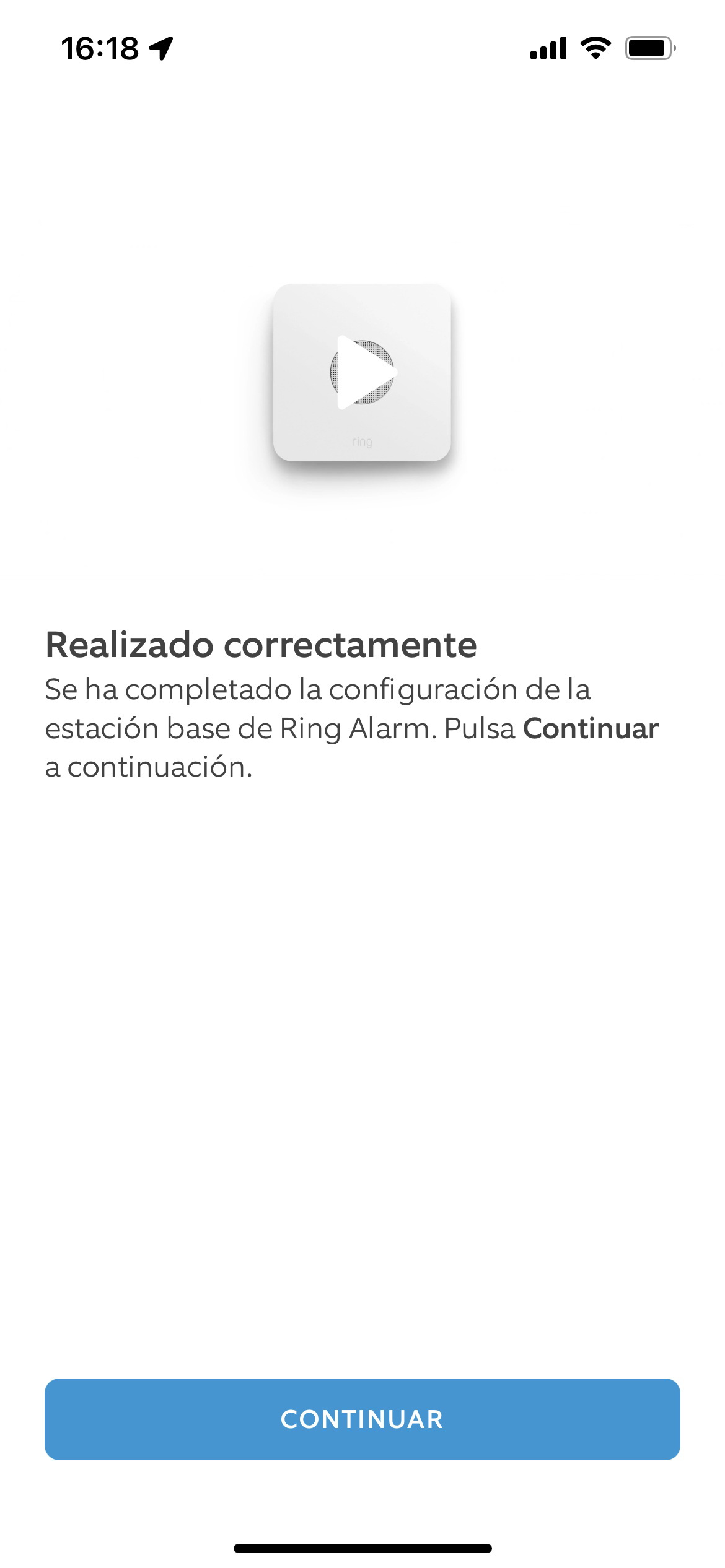Screen dimensions: 725x1568
Task: Tap the blue Continuar button
Action: tap(362, 1419)
